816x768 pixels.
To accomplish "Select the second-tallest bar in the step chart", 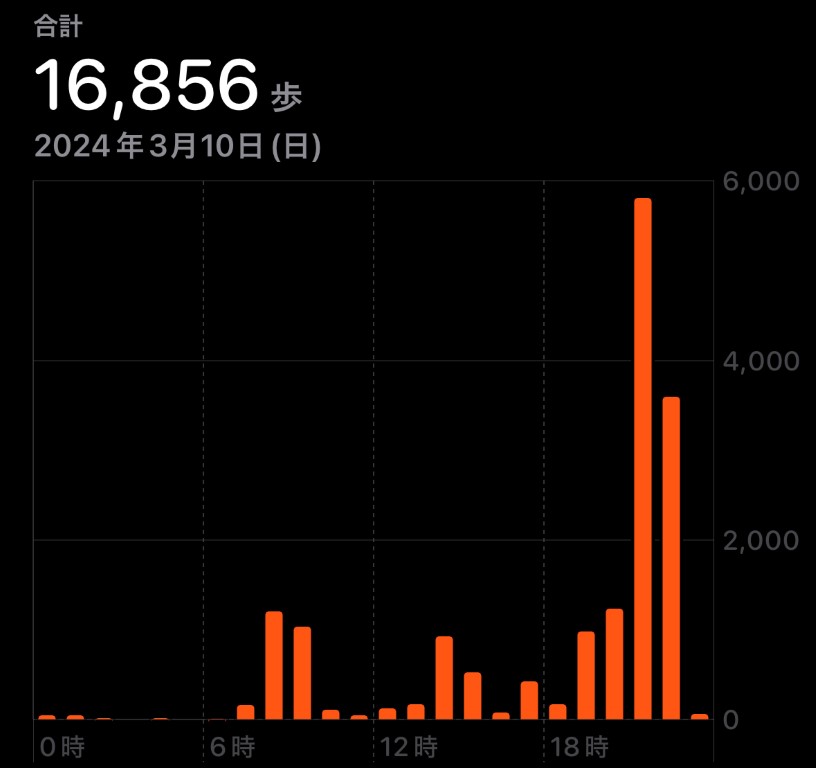I will tap(671, 558).
